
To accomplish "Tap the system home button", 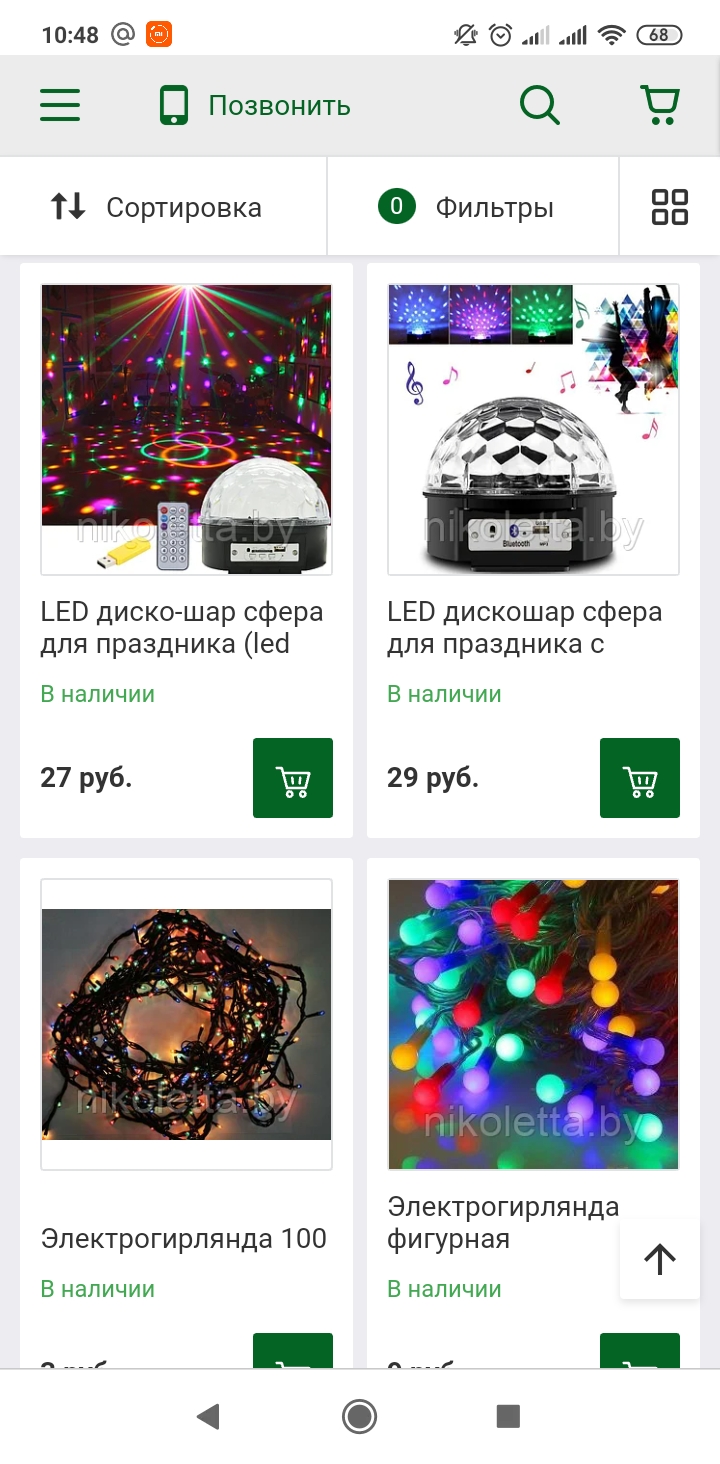I will (359, 1416).
